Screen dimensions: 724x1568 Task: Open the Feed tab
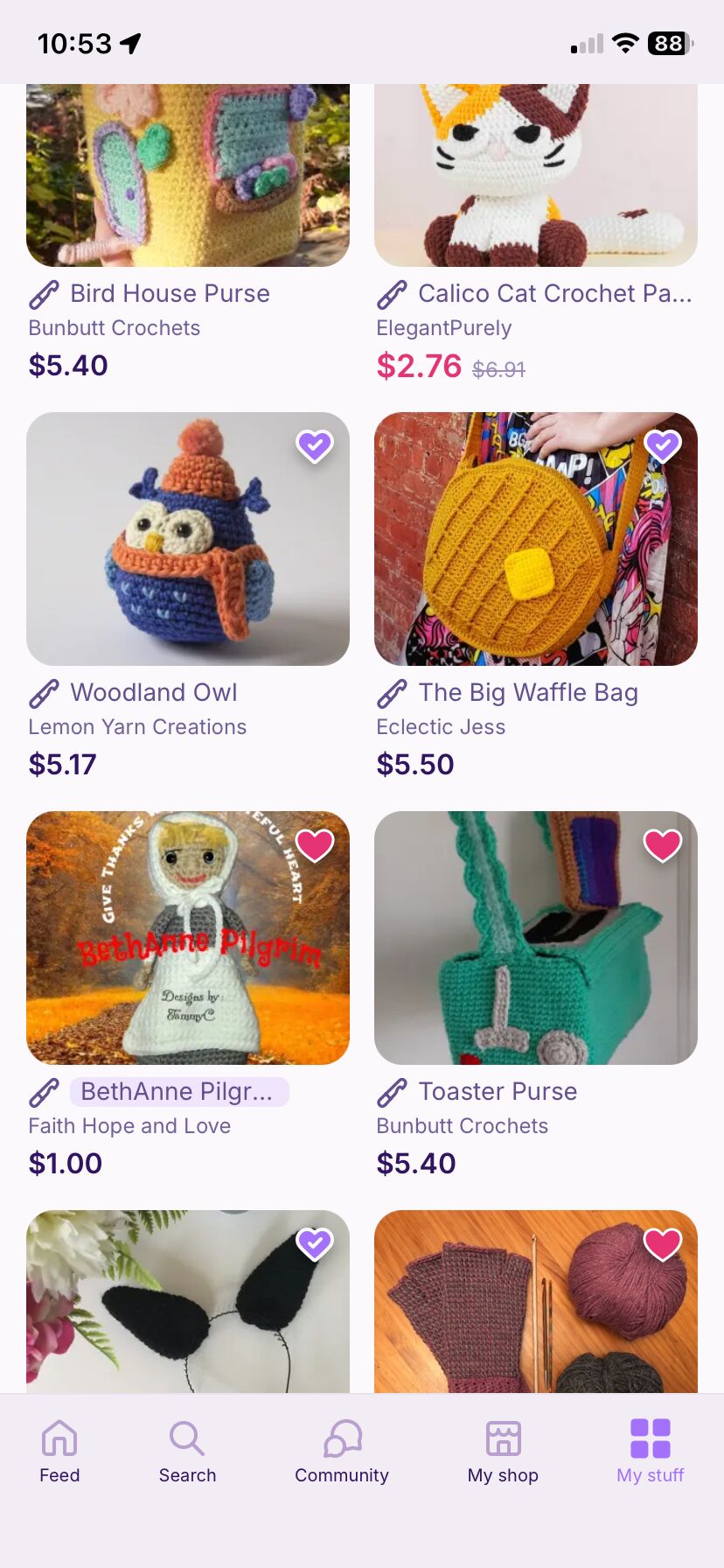click(59, 1452)
